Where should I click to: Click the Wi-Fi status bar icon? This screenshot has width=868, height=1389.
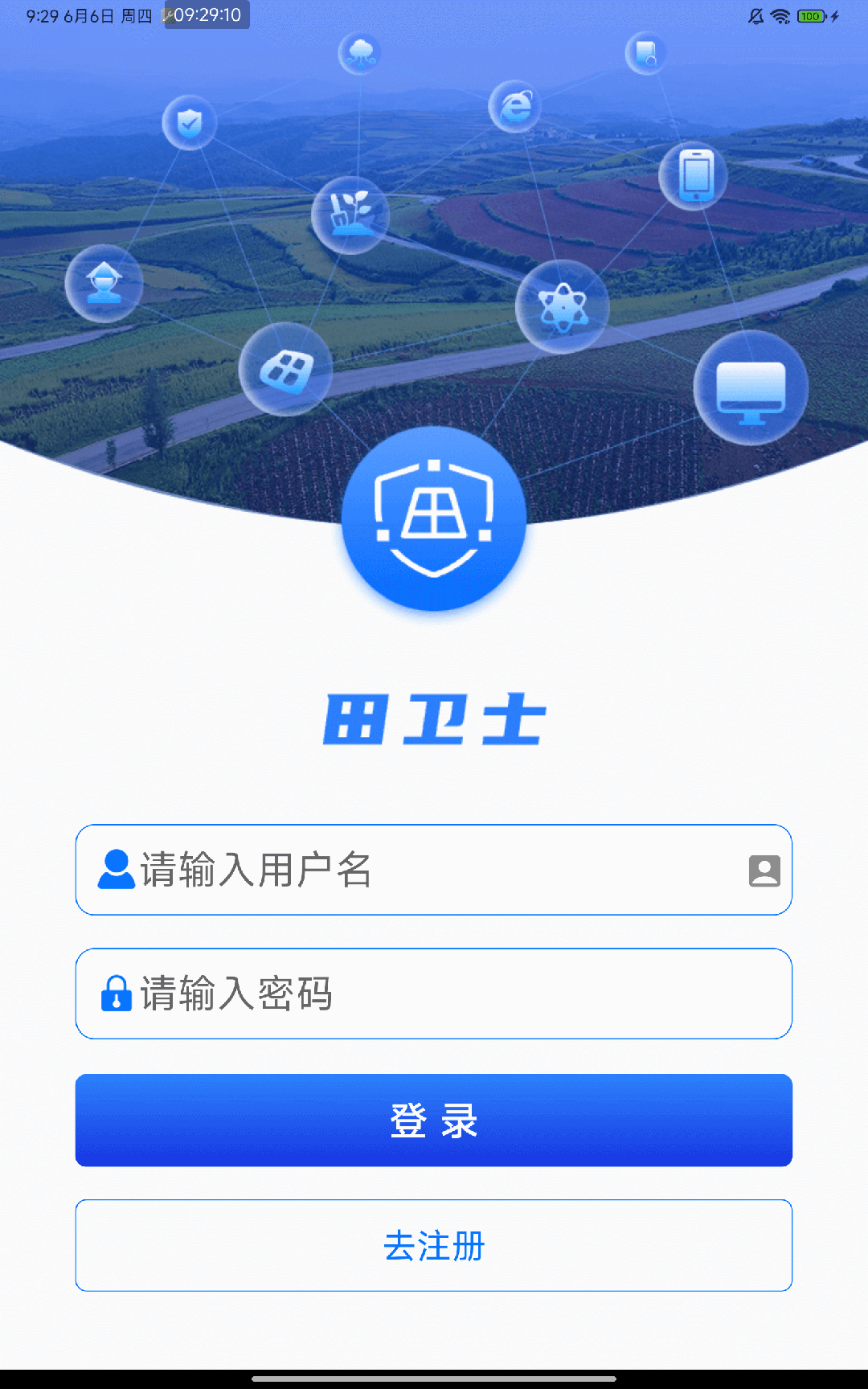pos(780,15)
